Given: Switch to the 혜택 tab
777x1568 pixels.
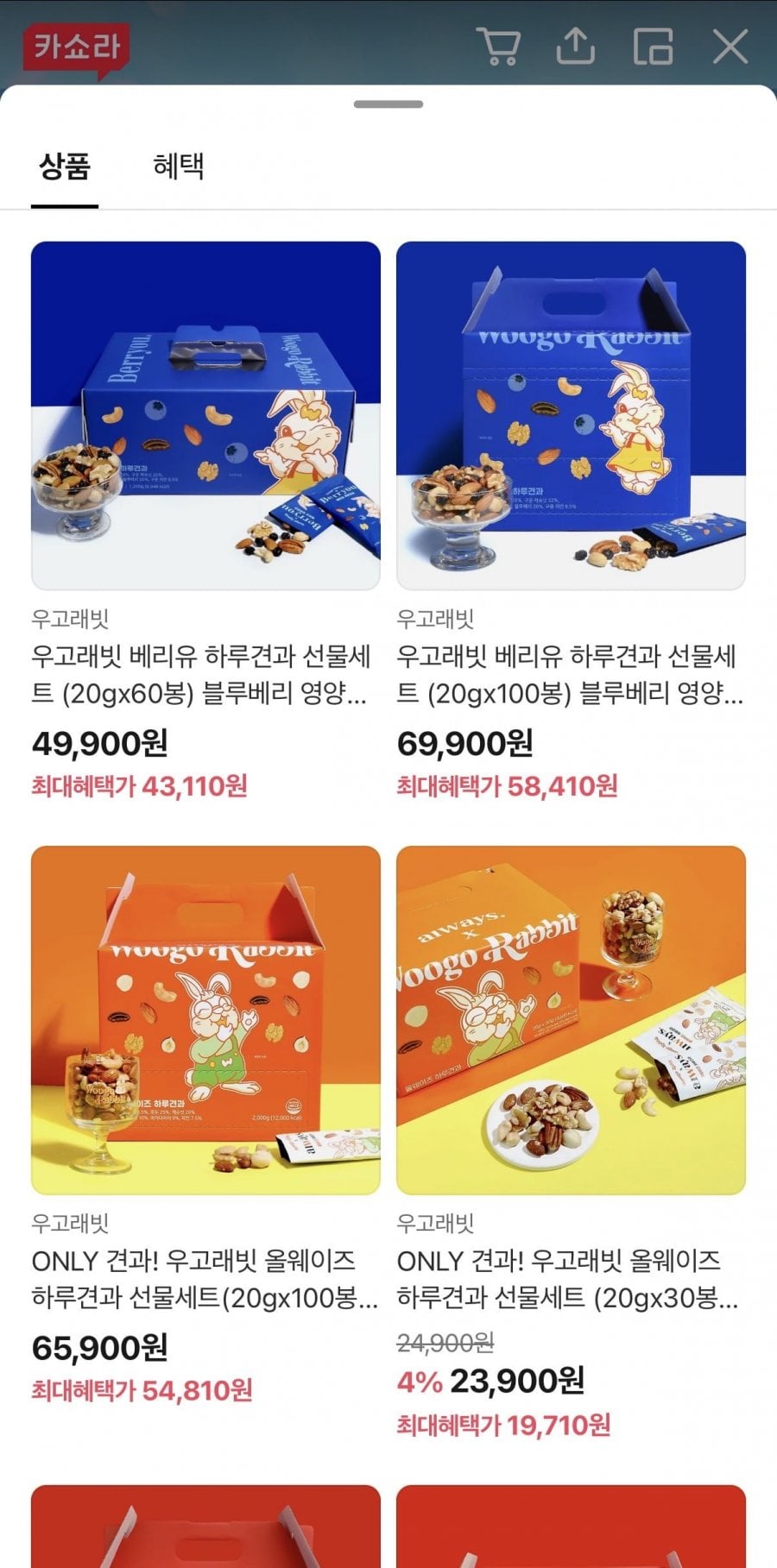Looking at the screenshot, I should (178, 166).
